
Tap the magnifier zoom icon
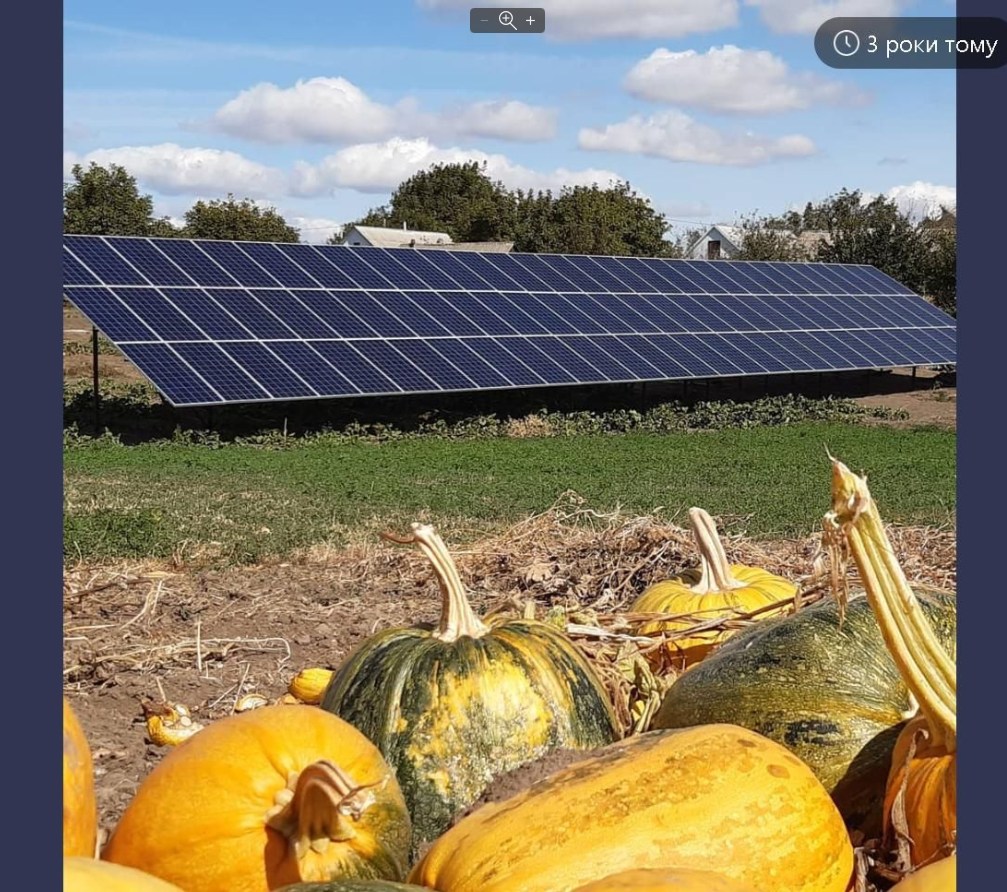507,21
